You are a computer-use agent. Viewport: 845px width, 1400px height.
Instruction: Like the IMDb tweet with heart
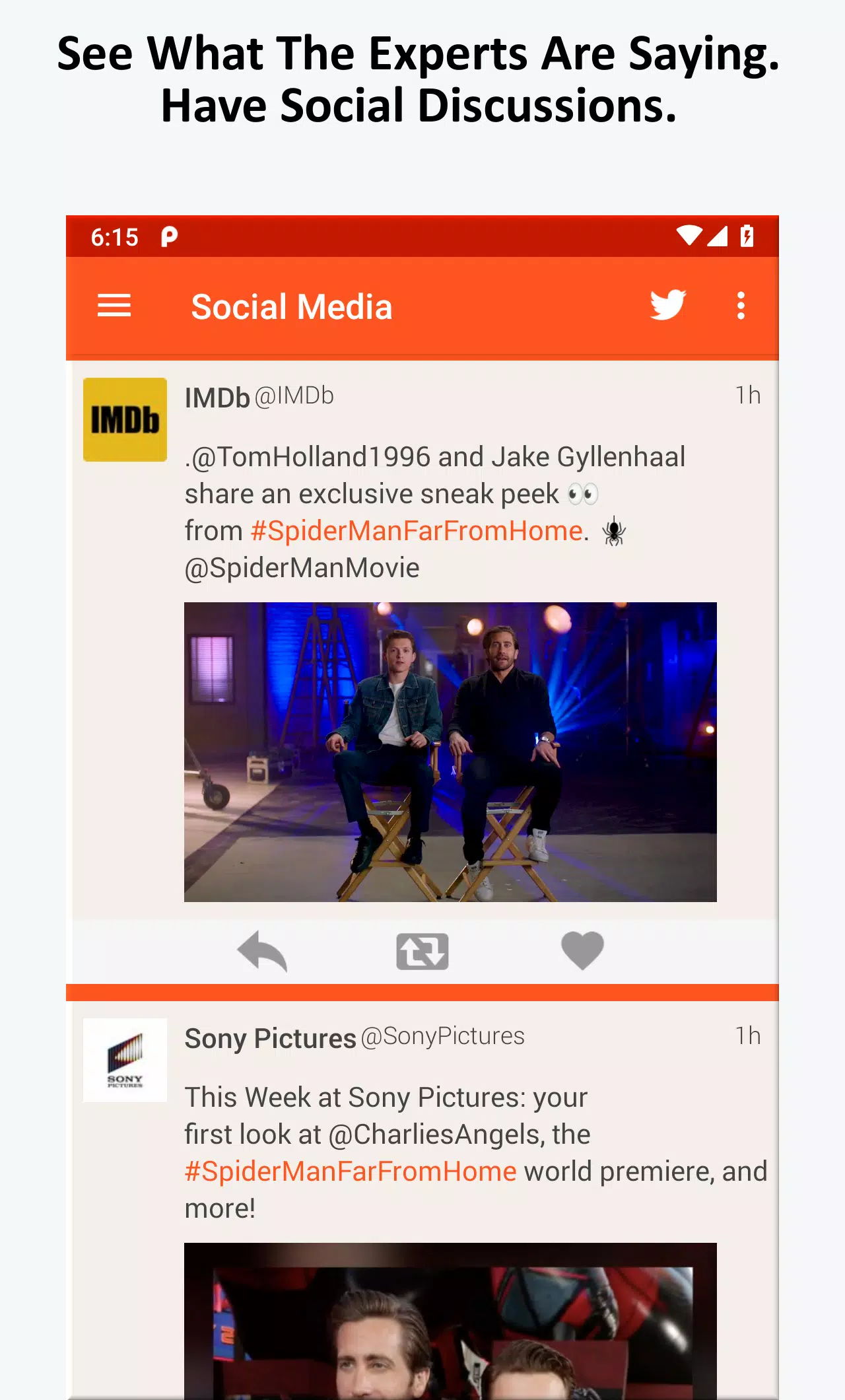pyautogui.click(x=582, y=951)
